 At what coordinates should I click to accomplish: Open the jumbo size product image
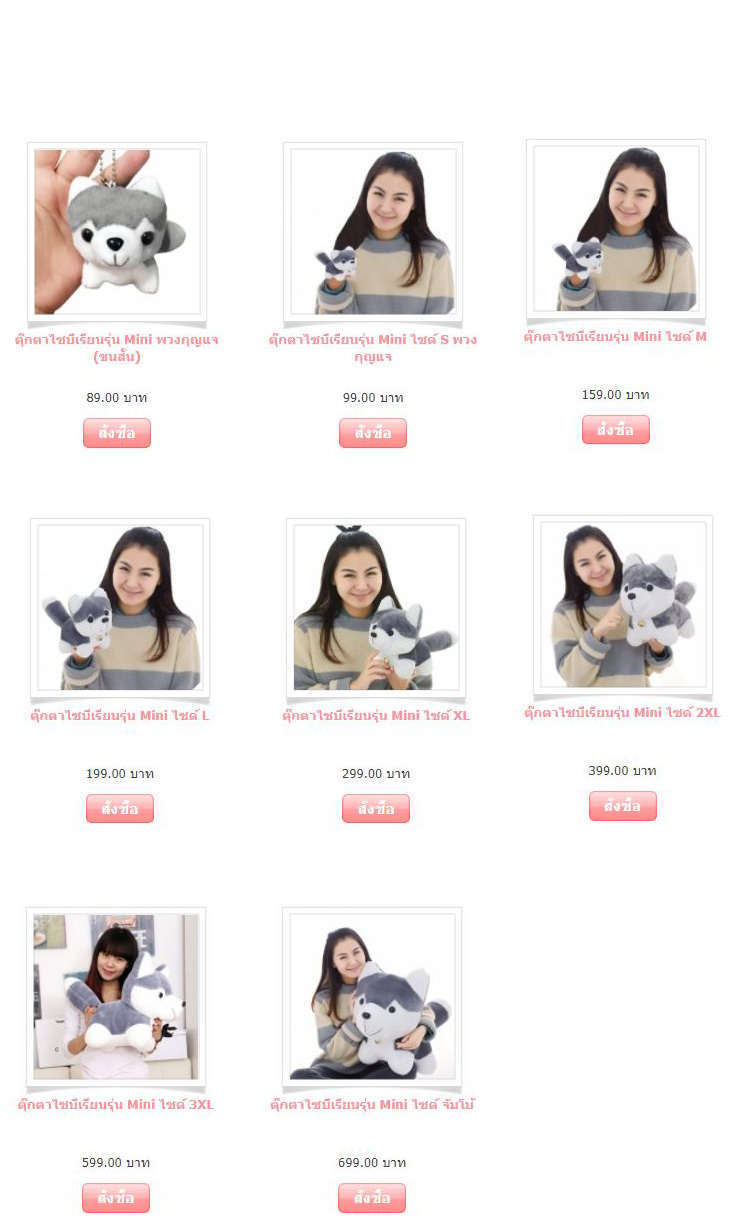[372, 997]
